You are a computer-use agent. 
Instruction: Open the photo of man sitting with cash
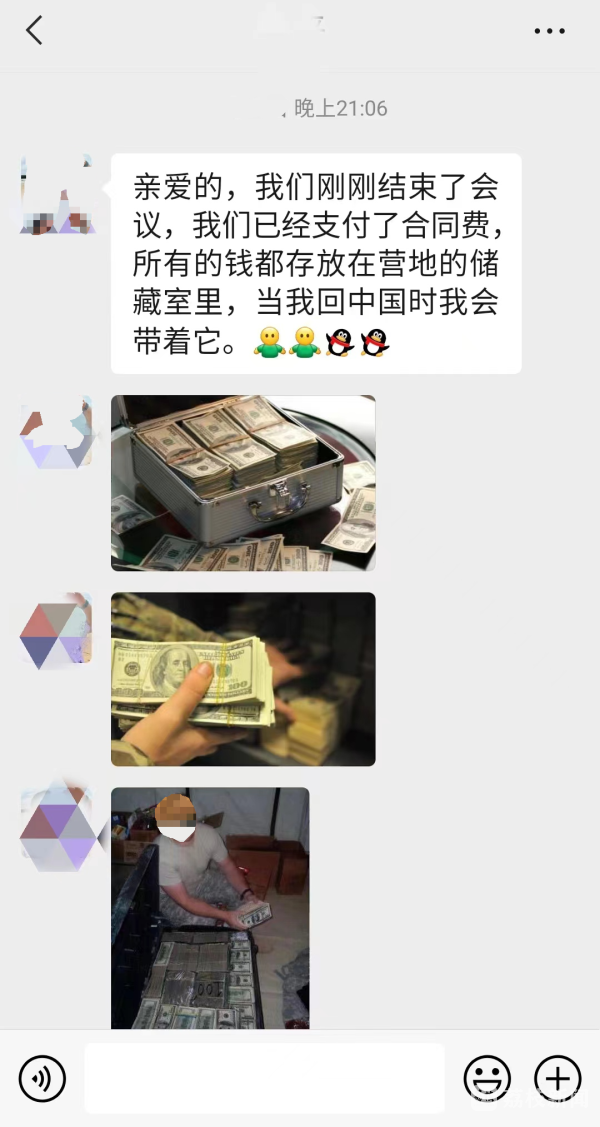point(210,907)
